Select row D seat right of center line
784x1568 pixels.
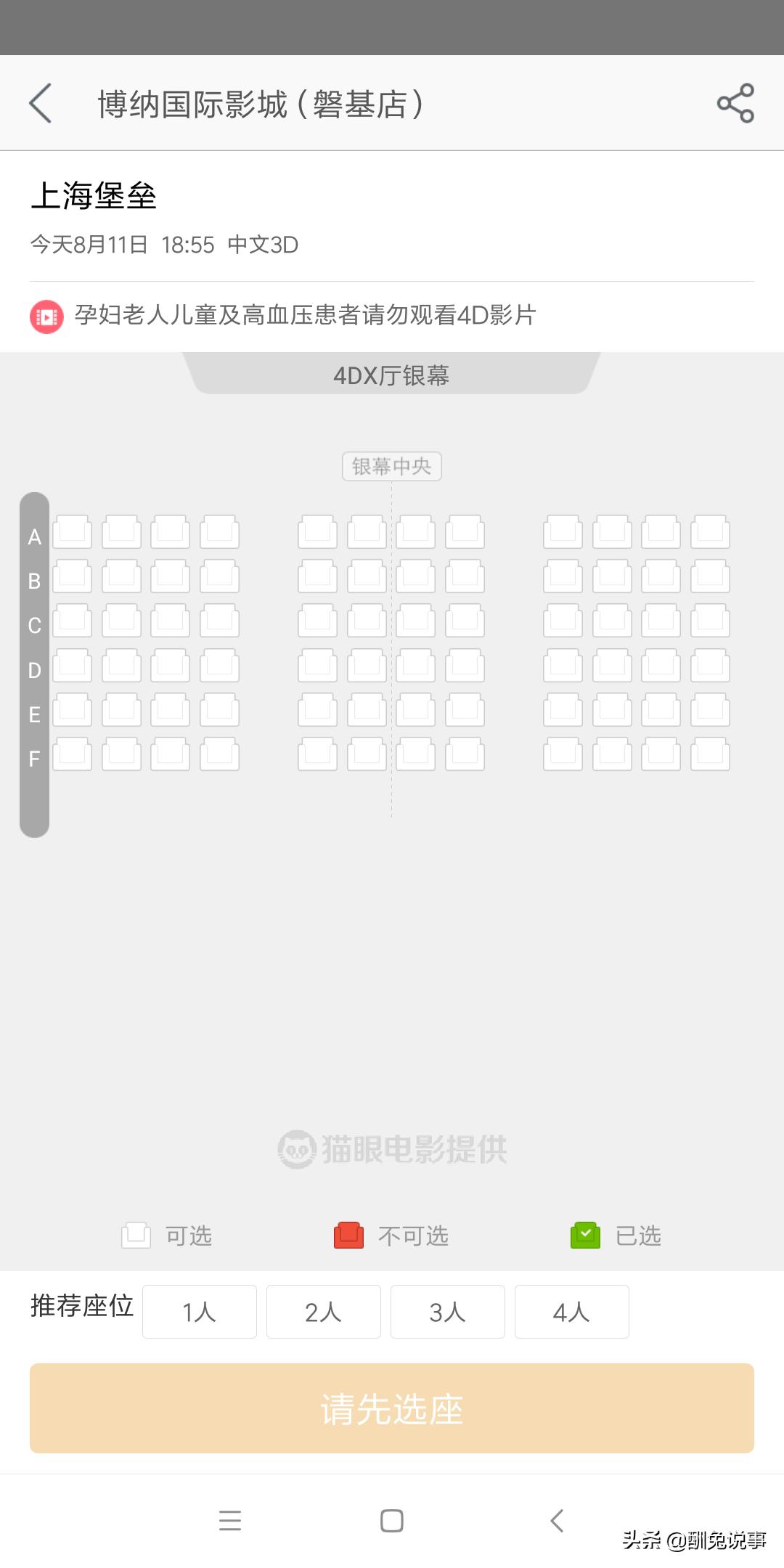416,665
